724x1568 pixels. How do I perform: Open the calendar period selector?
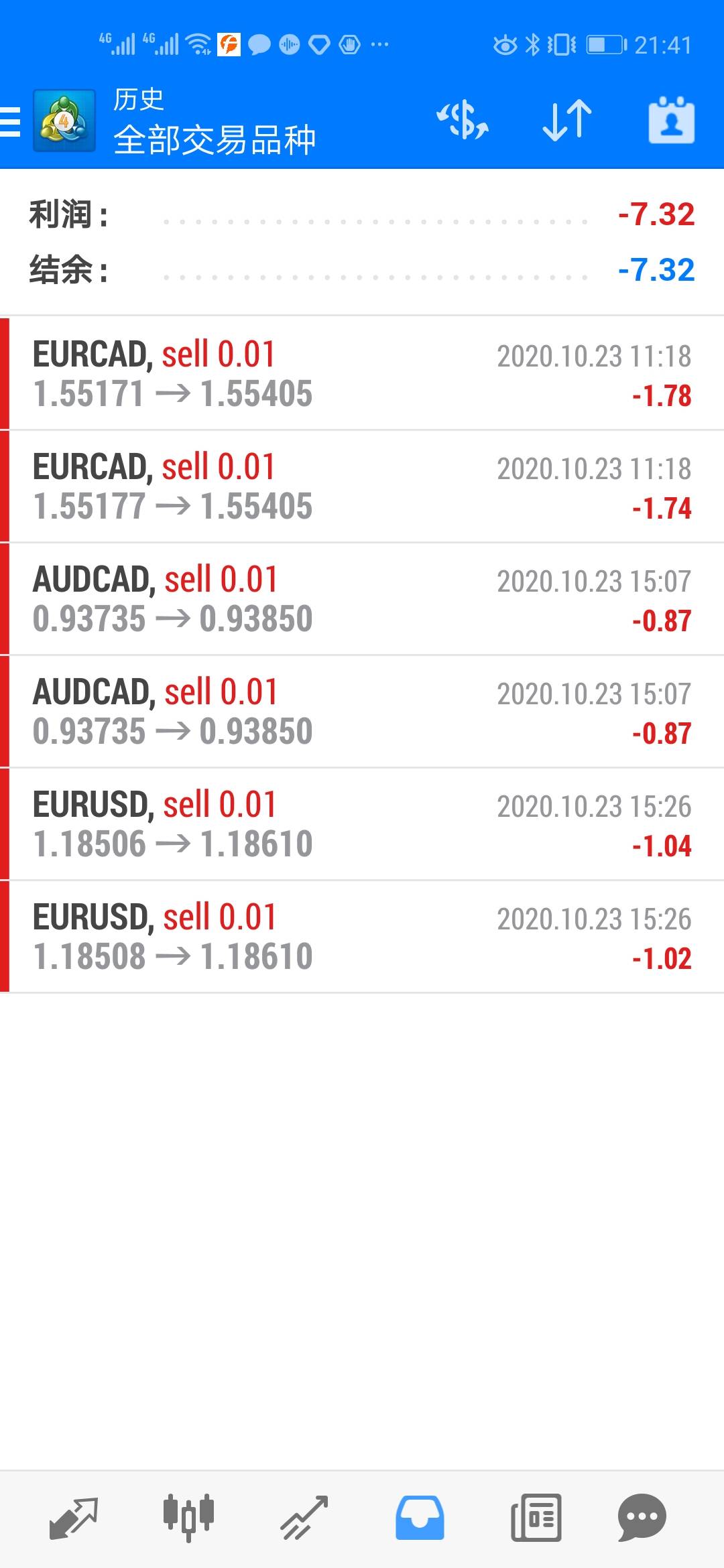[671, 121]
